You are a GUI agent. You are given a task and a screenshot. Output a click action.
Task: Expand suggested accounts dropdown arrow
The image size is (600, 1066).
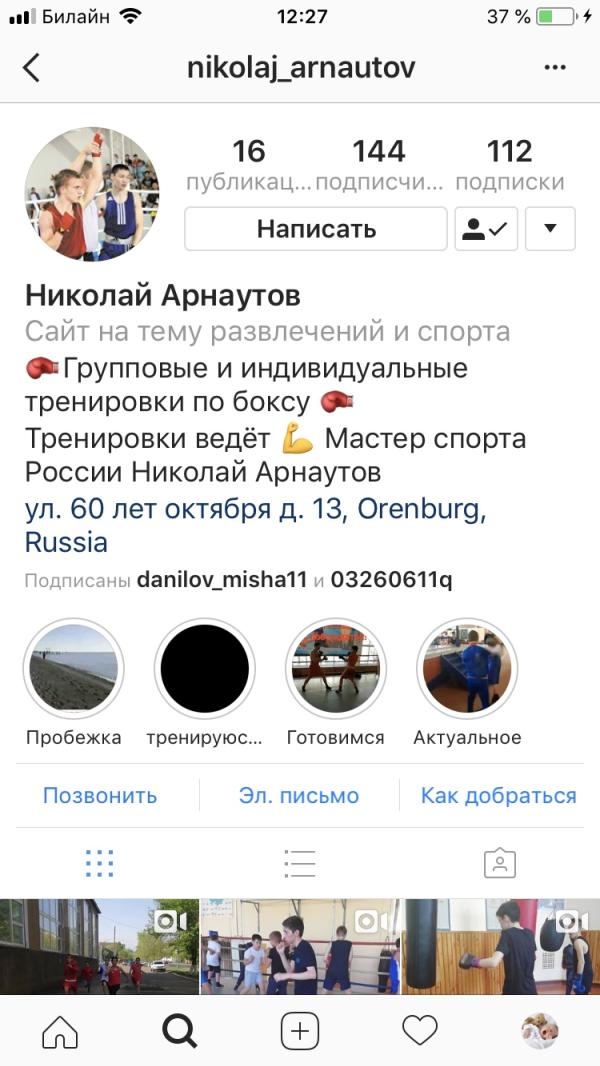550,229
